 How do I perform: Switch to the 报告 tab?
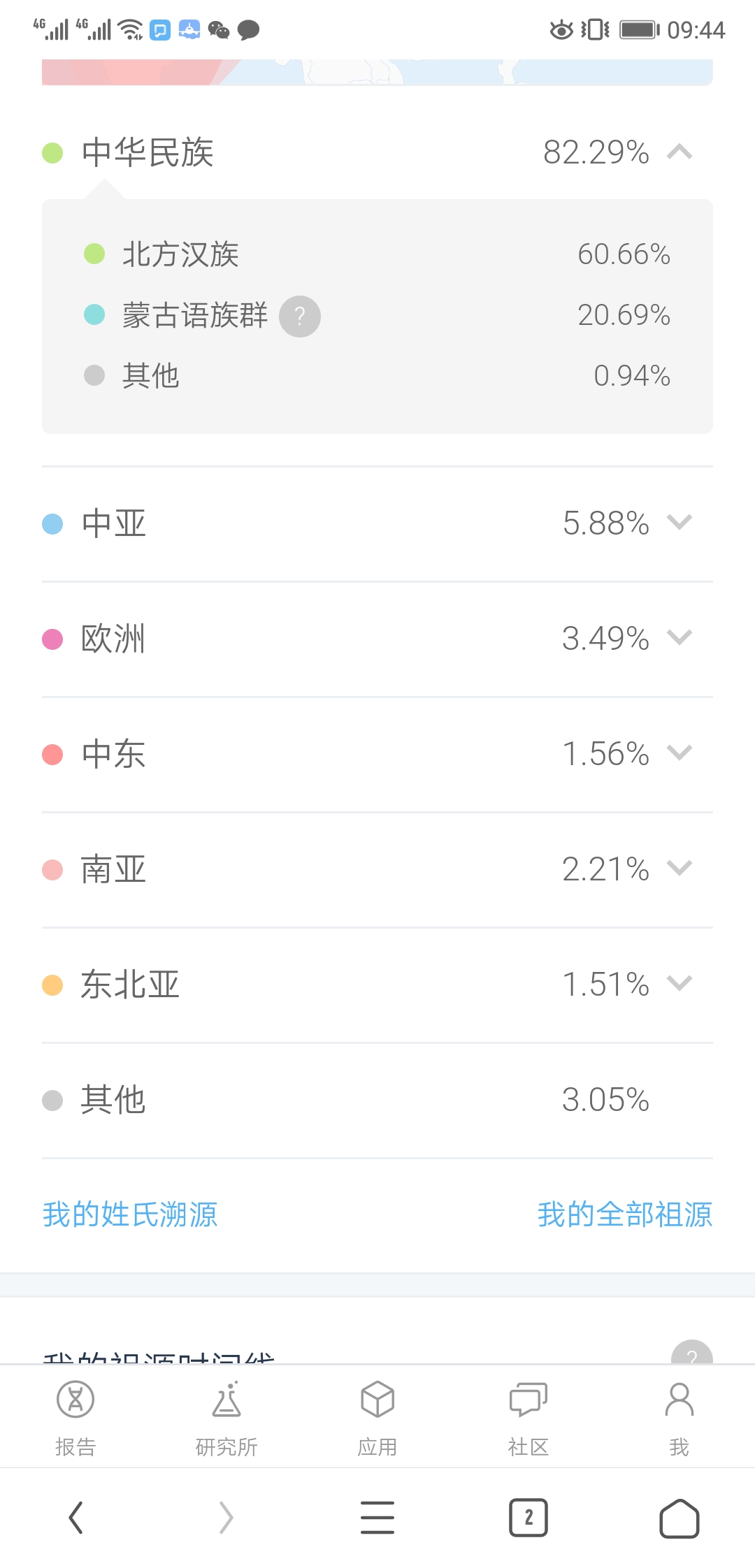pos(75,1418)
